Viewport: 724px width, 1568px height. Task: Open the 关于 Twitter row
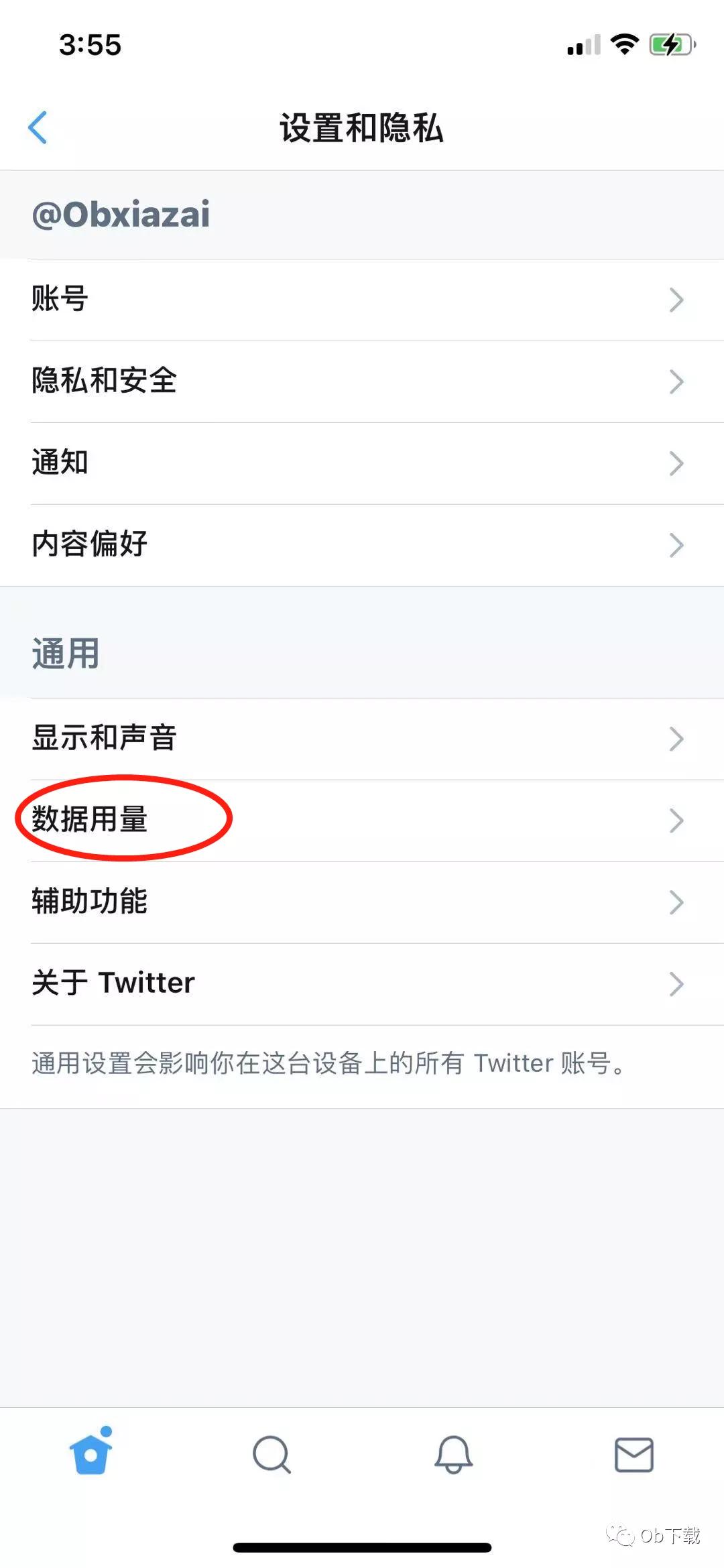(362, 984)
